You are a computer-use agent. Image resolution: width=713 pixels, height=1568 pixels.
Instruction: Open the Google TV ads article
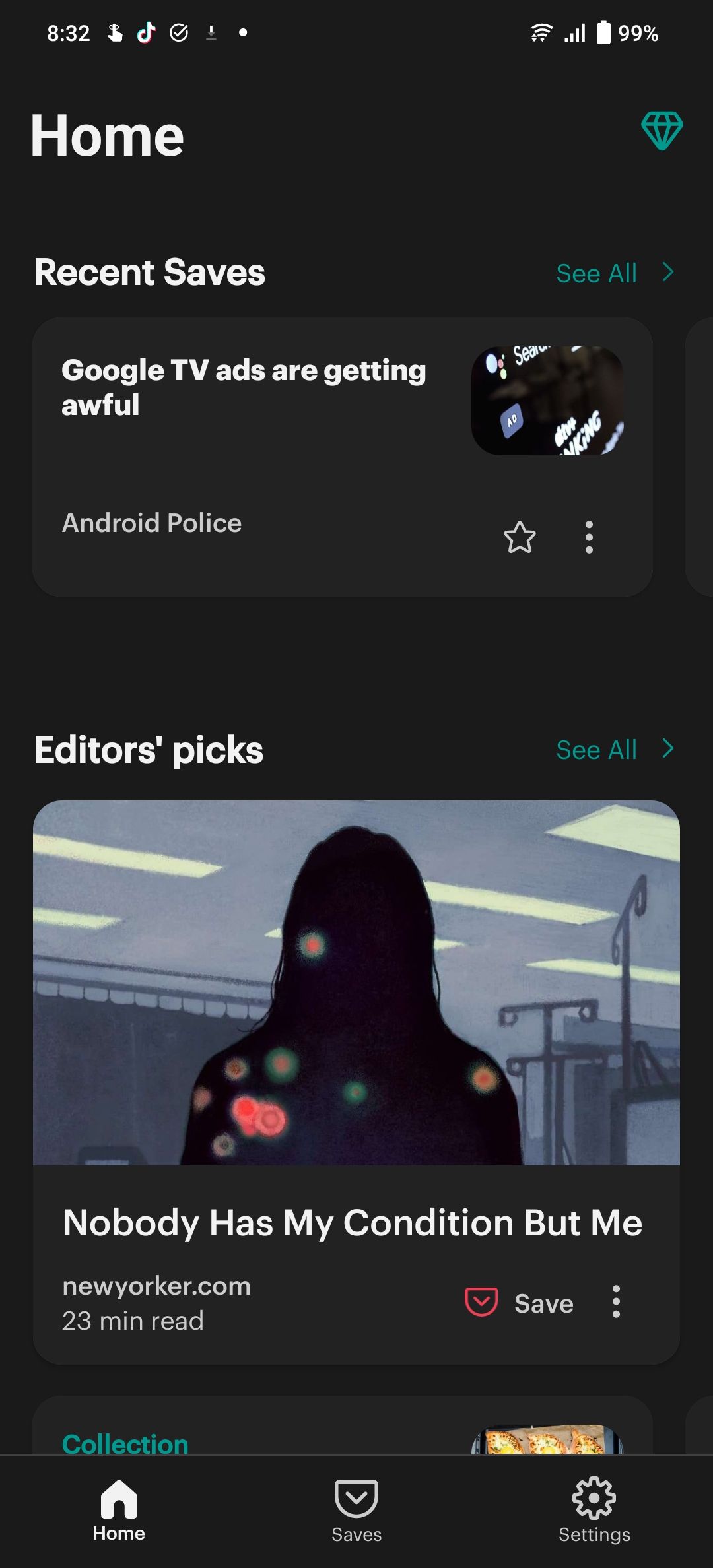pyautogui.click(x=343, y=457)
